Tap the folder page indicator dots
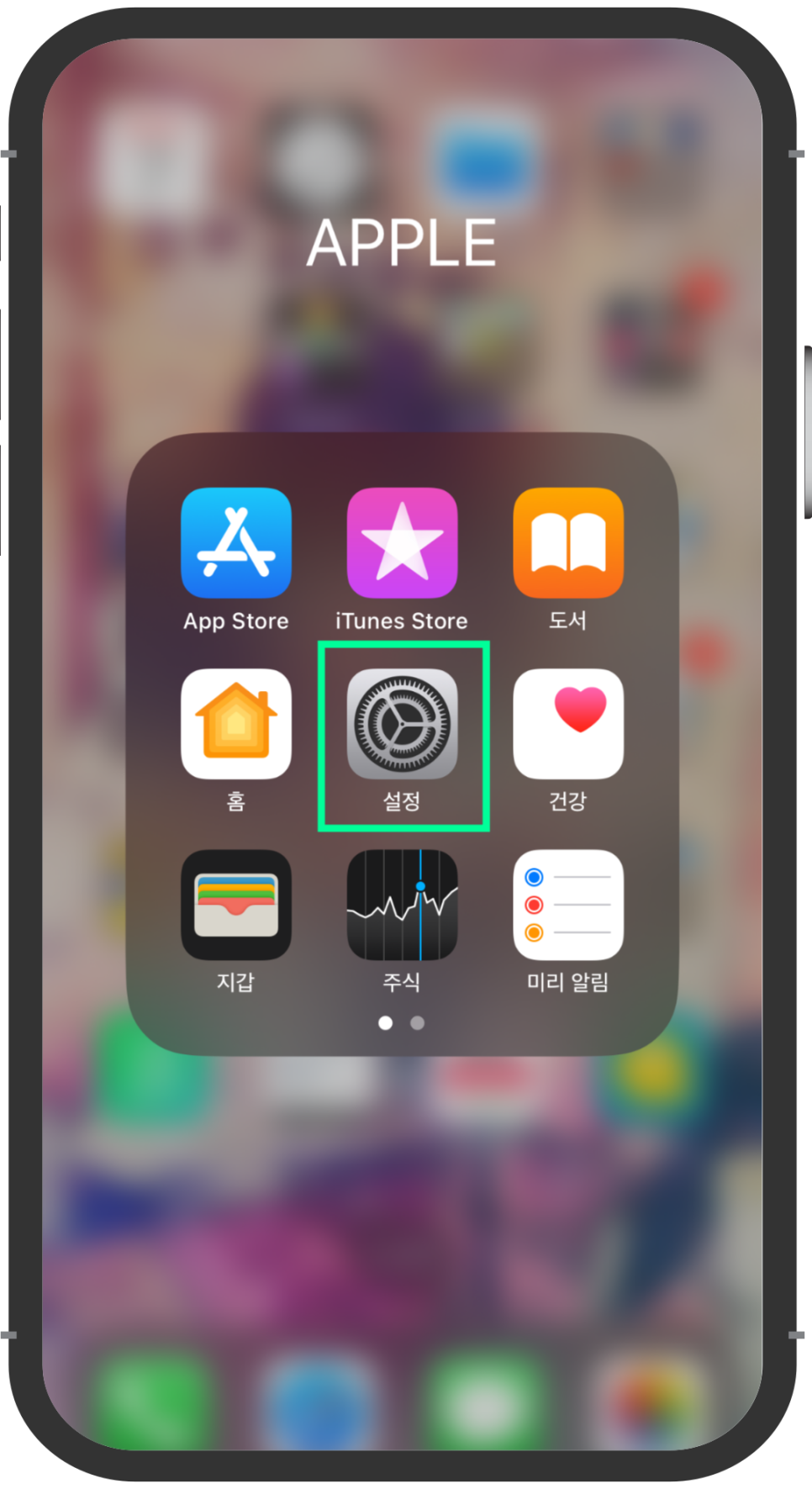812x1489 pixels. click(x=402, y=1022)
